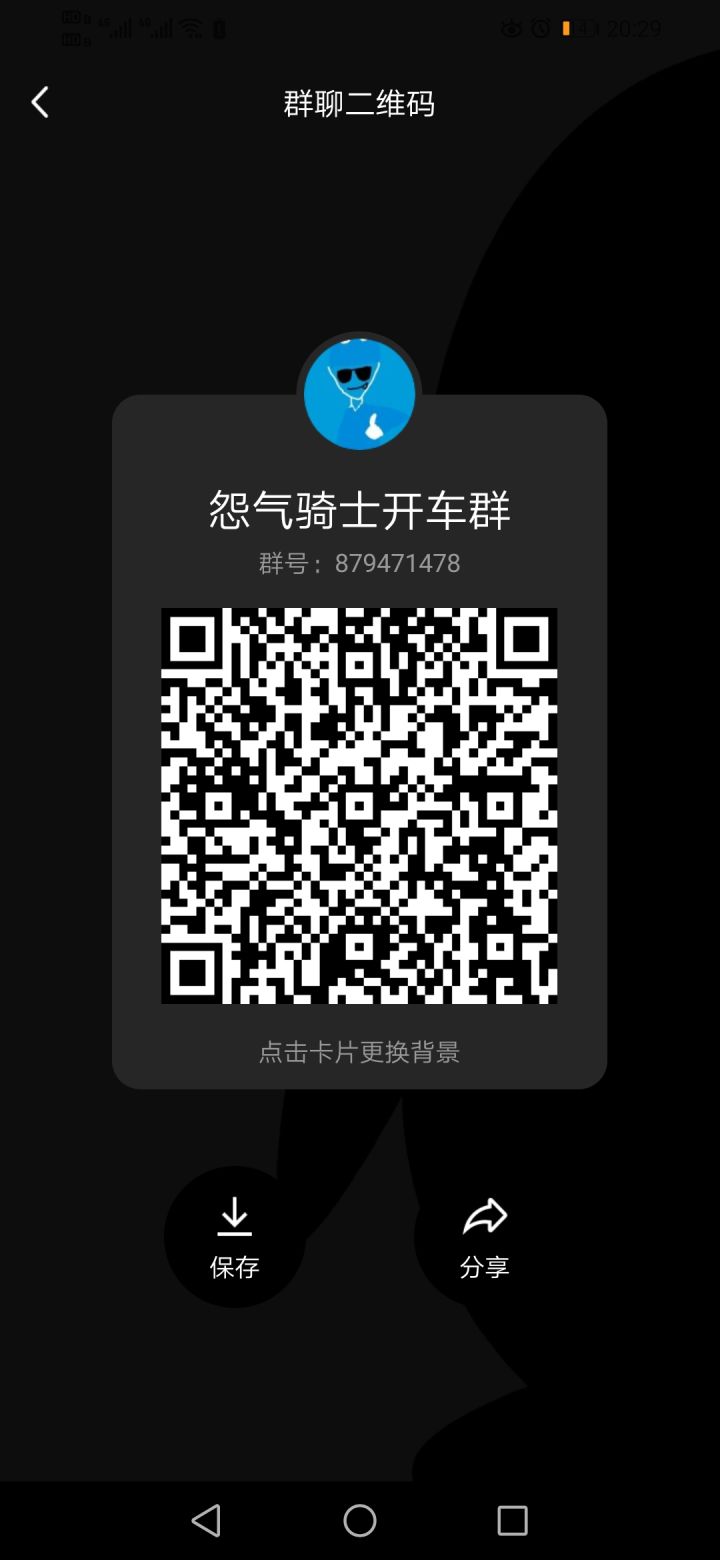Viewport: 720px width, 1560px height.
Task: Tap the eye-protection icon in the status bar
Action: pos(511,29)
